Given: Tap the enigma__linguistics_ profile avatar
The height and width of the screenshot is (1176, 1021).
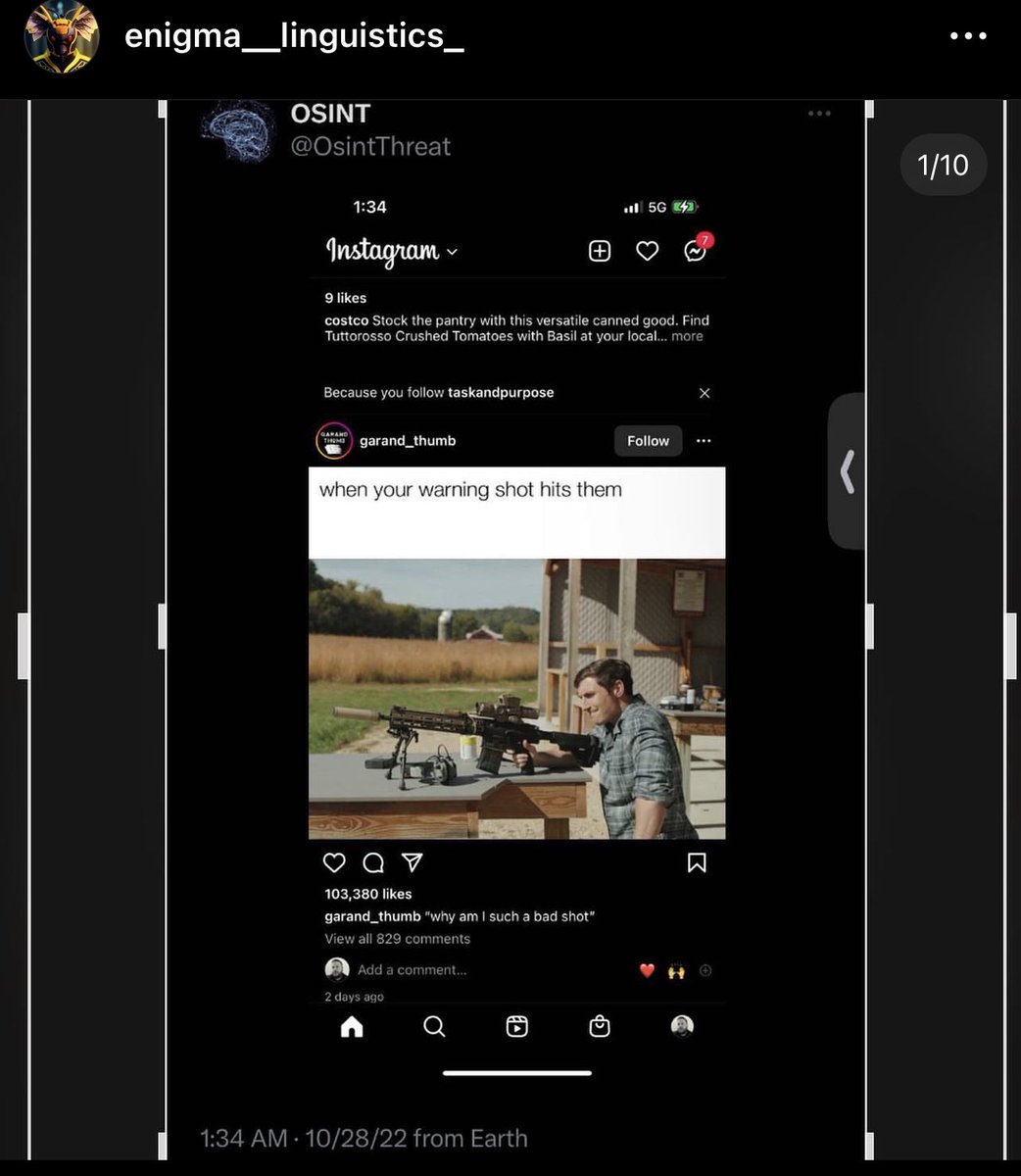Looking at the screenshot, I should (61, 37).
